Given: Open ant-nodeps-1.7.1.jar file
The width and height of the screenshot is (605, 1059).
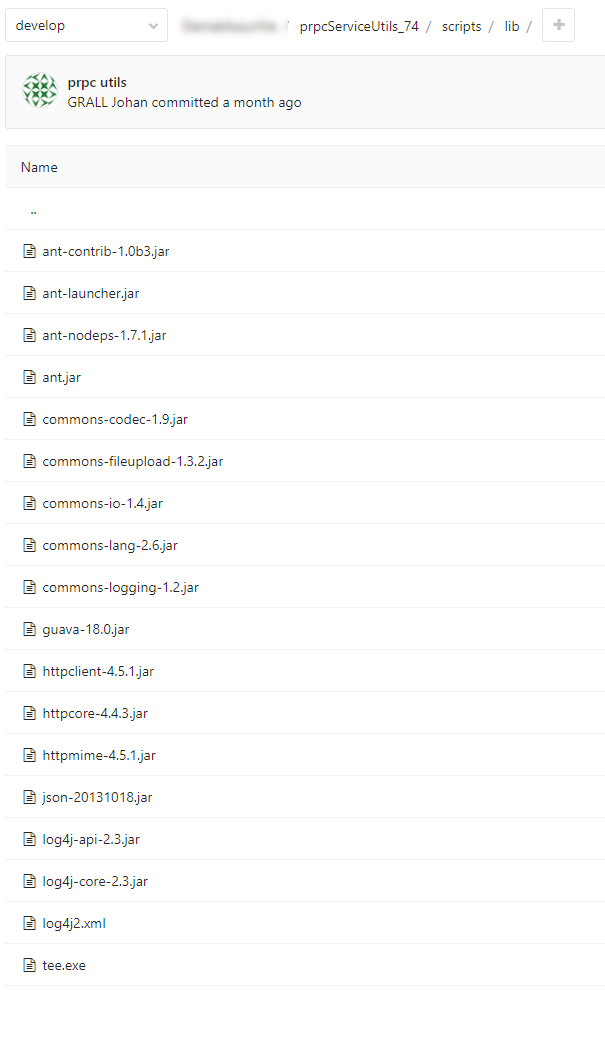Looking at the screenshot, I should click(x=105, y=335).
